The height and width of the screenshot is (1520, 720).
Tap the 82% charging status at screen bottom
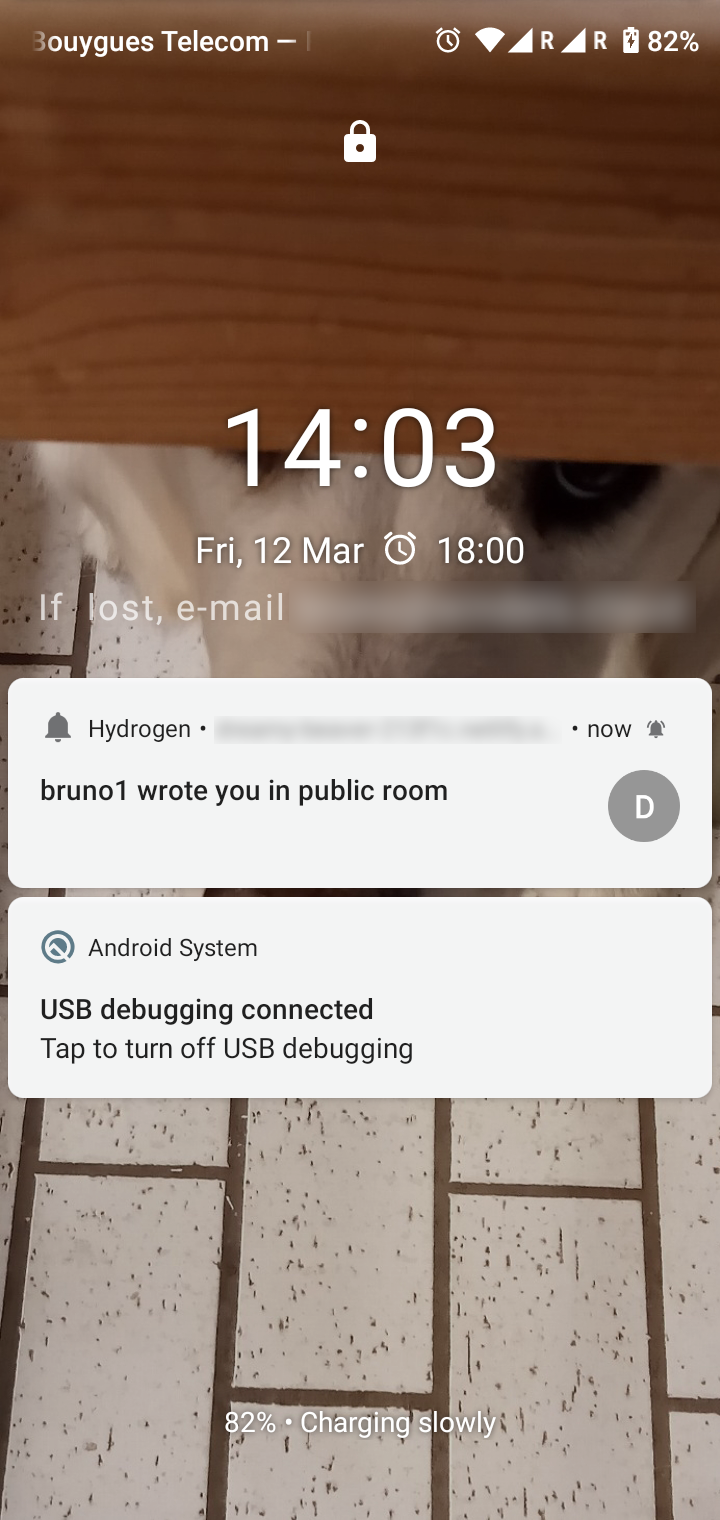360,1422
